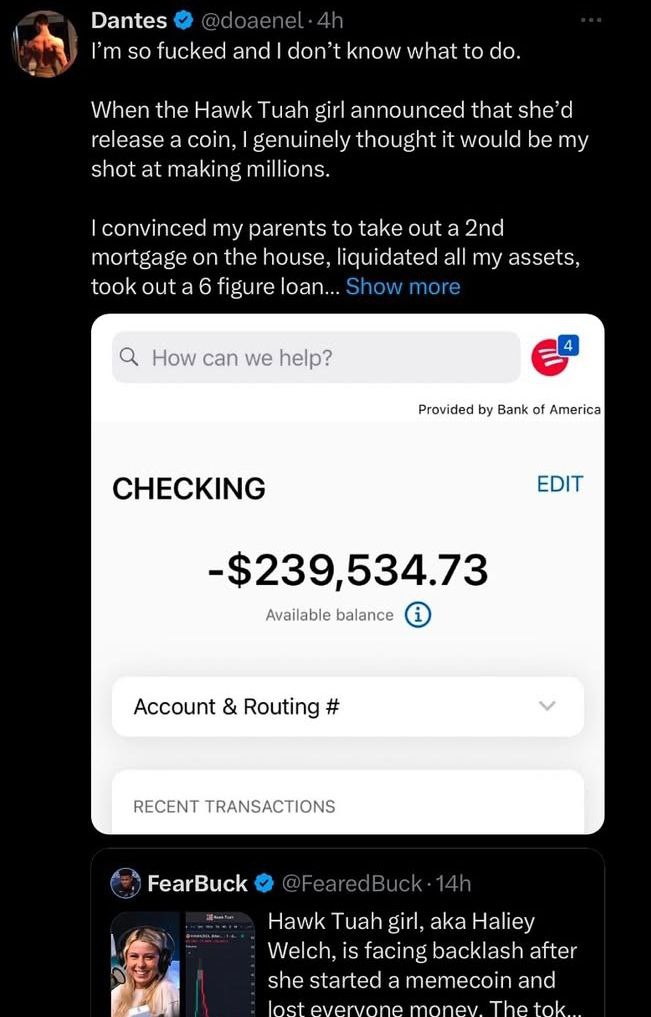Expand the post with Show more

click(x=402, y=287)
